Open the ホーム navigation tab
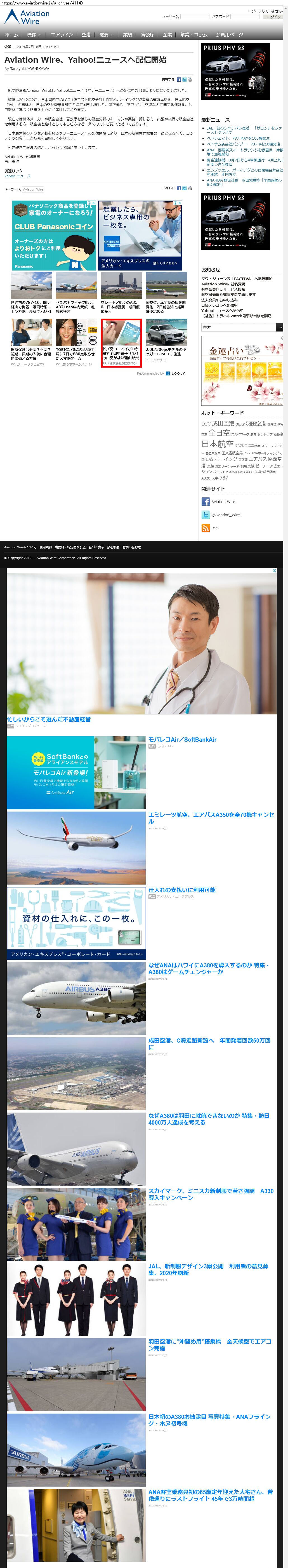Viewport: 288px width, 1568px height. click(x=11, y=35)
